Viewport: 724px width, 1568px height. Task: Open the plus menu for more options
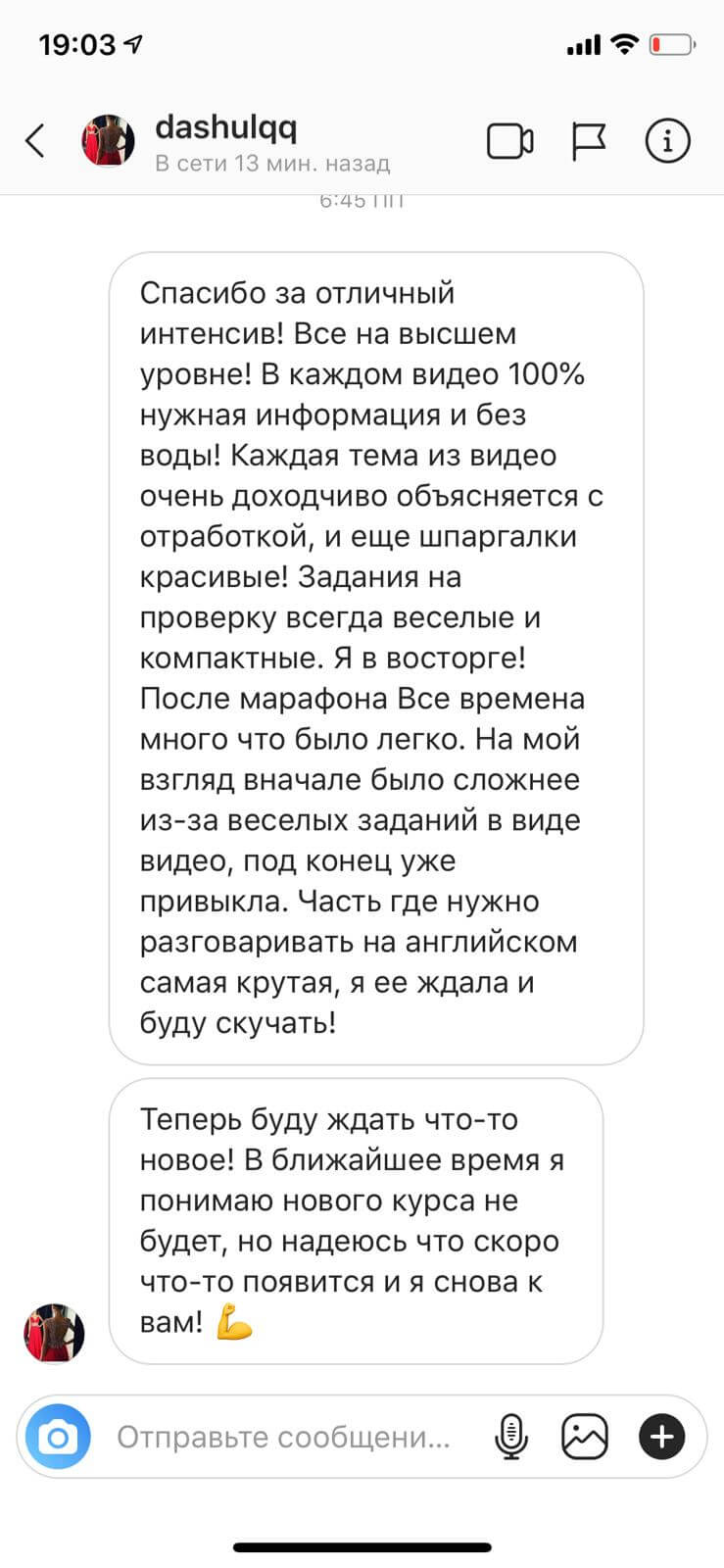pos(662,1437)
